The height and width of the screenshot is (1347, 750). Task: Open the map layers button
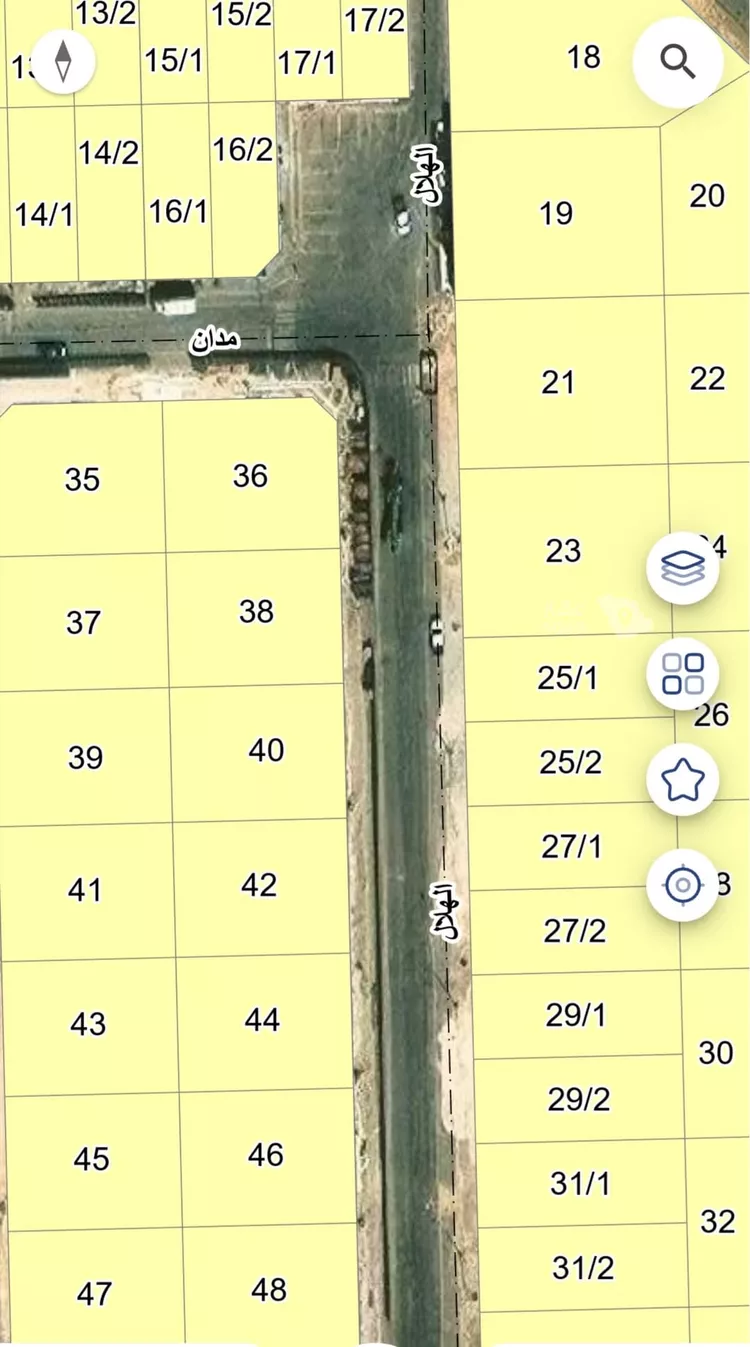[683, 569]
